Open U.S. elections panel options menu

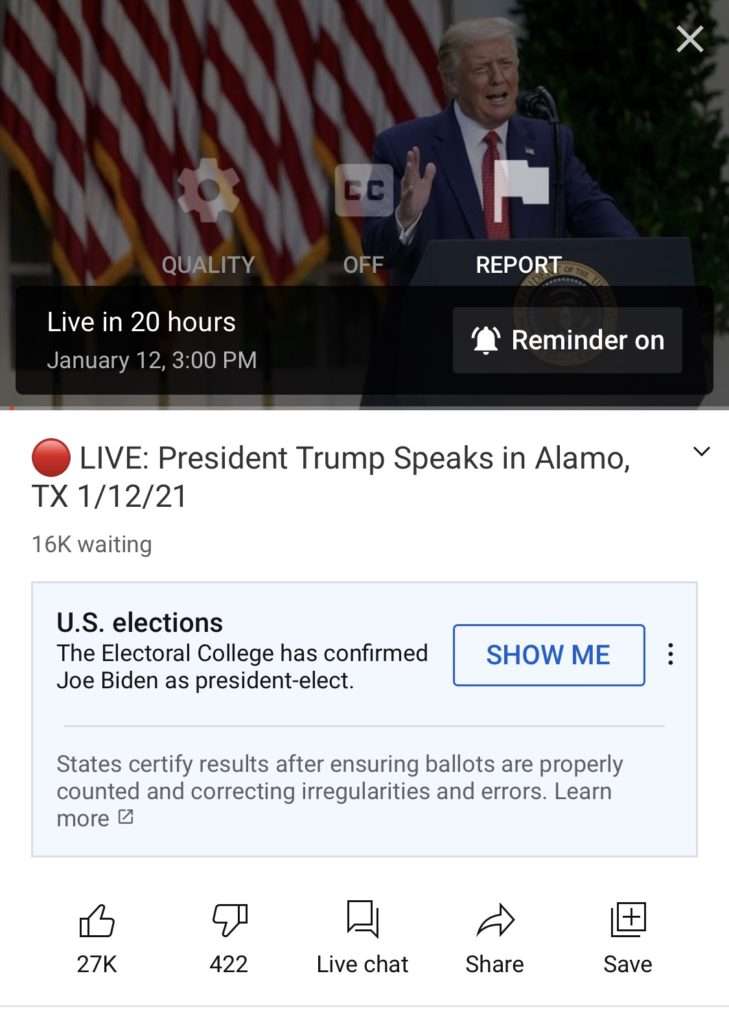click(670, 655)
